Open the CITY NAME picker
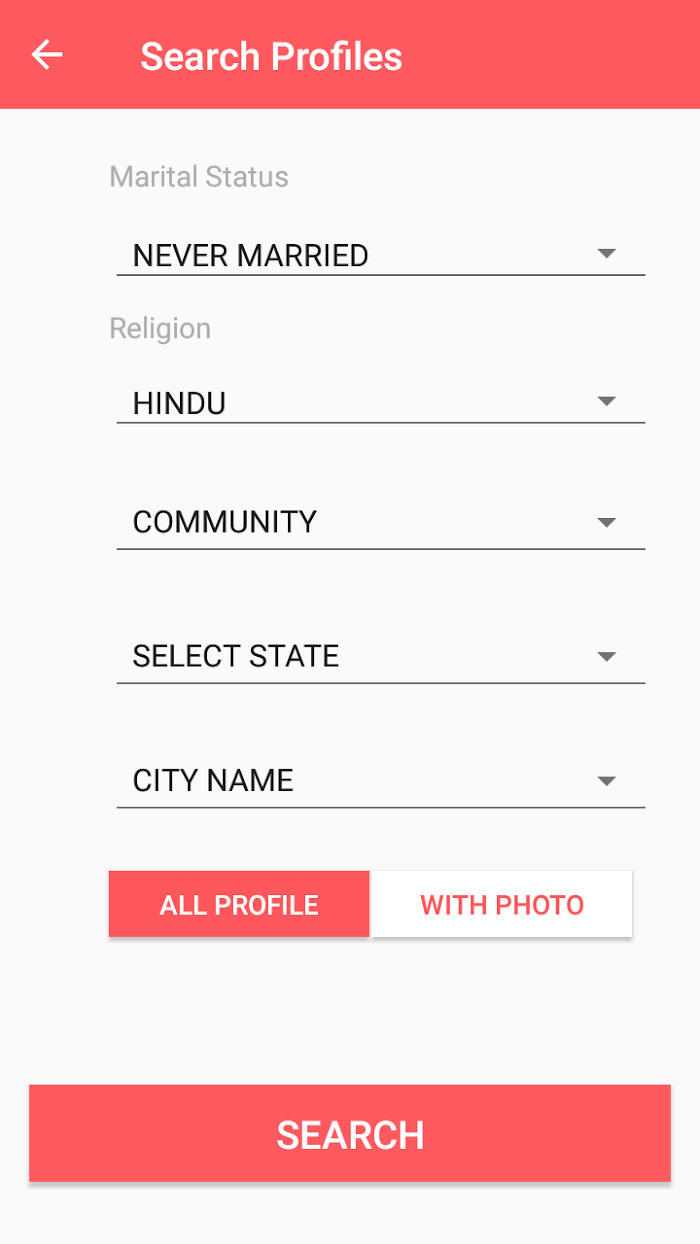This screenshot has width=700, height=1244. pyautogui.click(x=381, y=780)
